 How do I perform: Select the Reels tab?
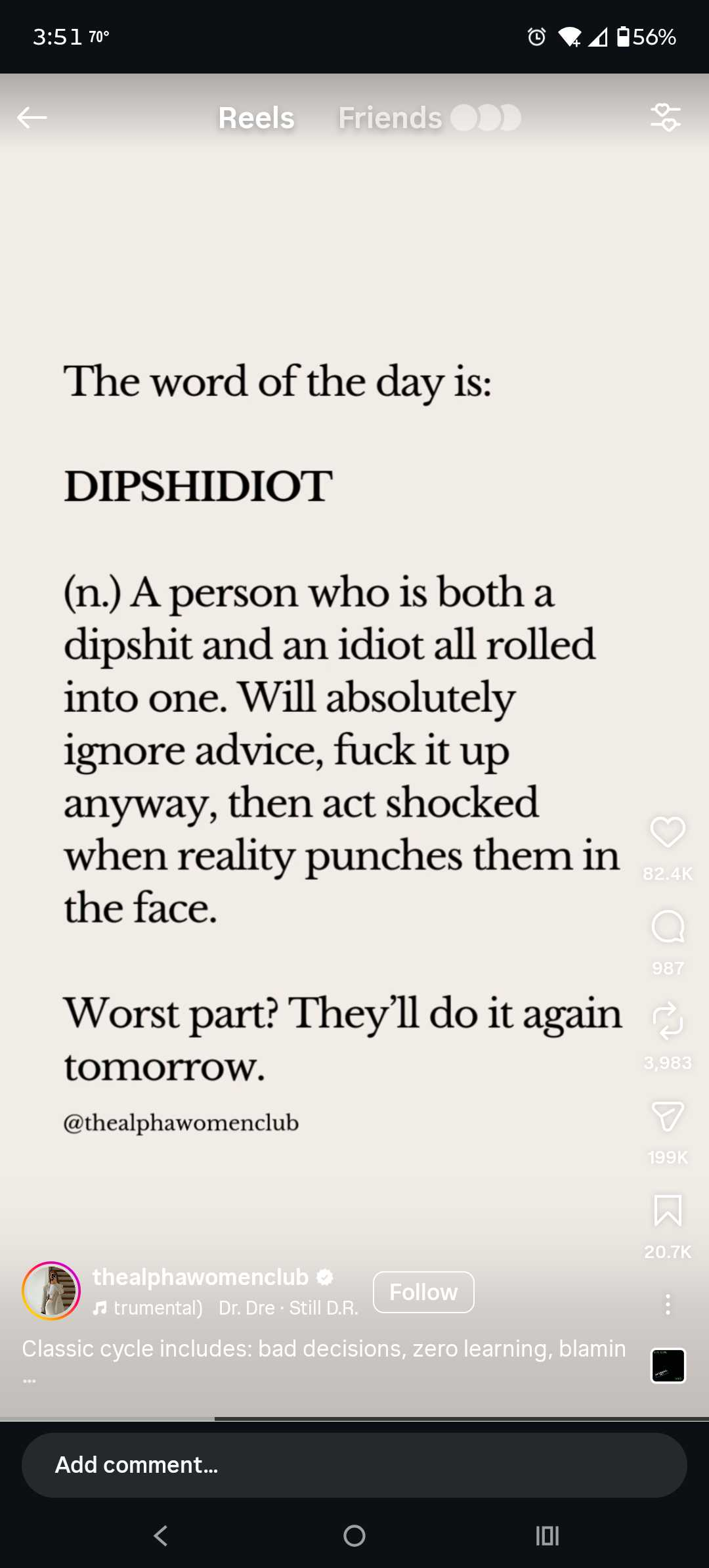256,118
